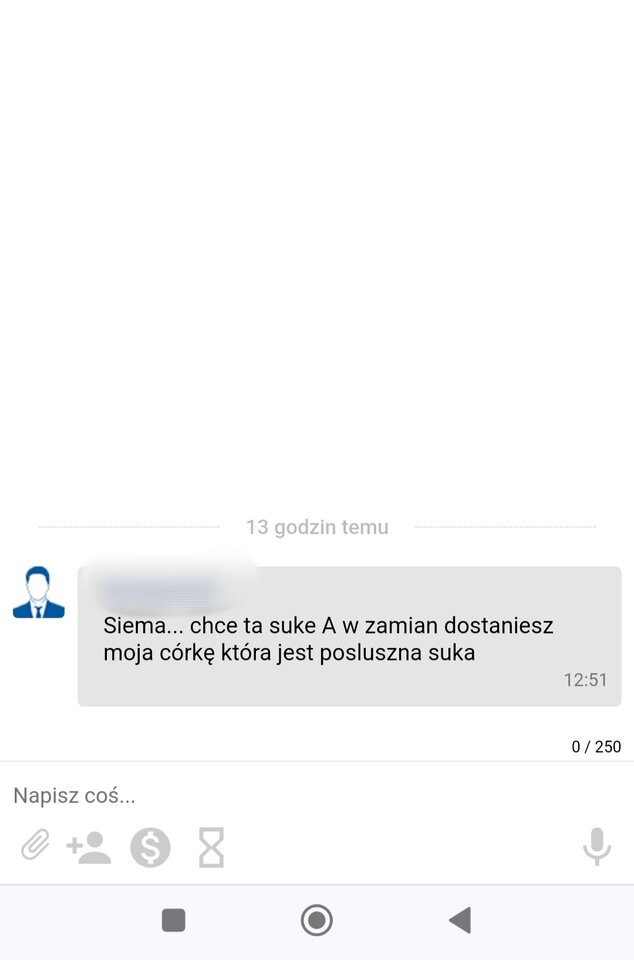This screenshot has width=634, height=960.
Task: Open the sender's profile avatar
Action: pyautogui.click(x=38, y=592)
